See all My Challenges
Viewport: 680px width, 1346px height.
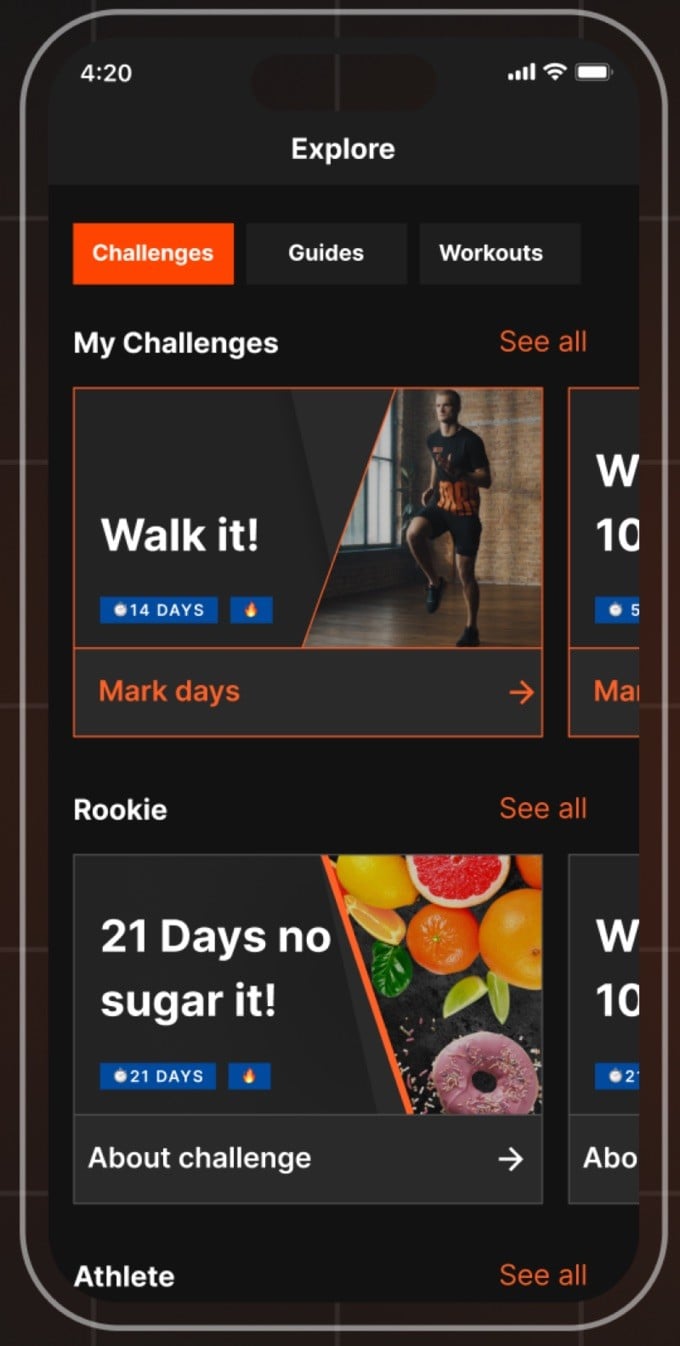pos(543,342)
